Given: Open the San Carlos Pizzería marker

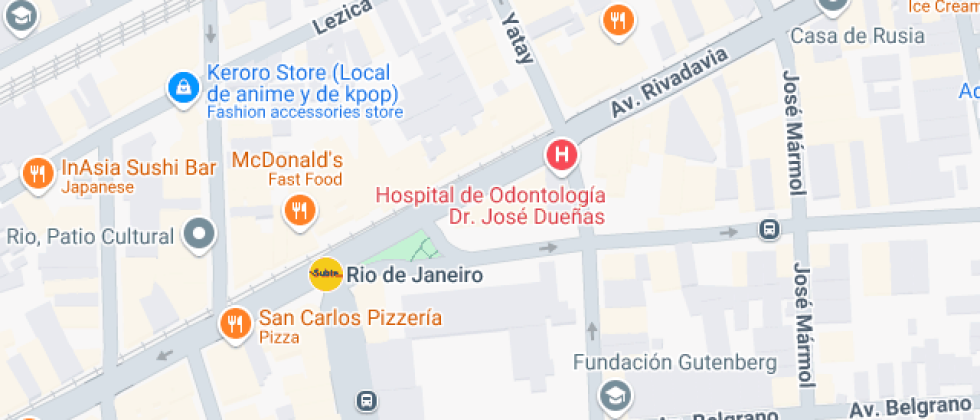Looking at the screenshot, I should pos(235,323).
